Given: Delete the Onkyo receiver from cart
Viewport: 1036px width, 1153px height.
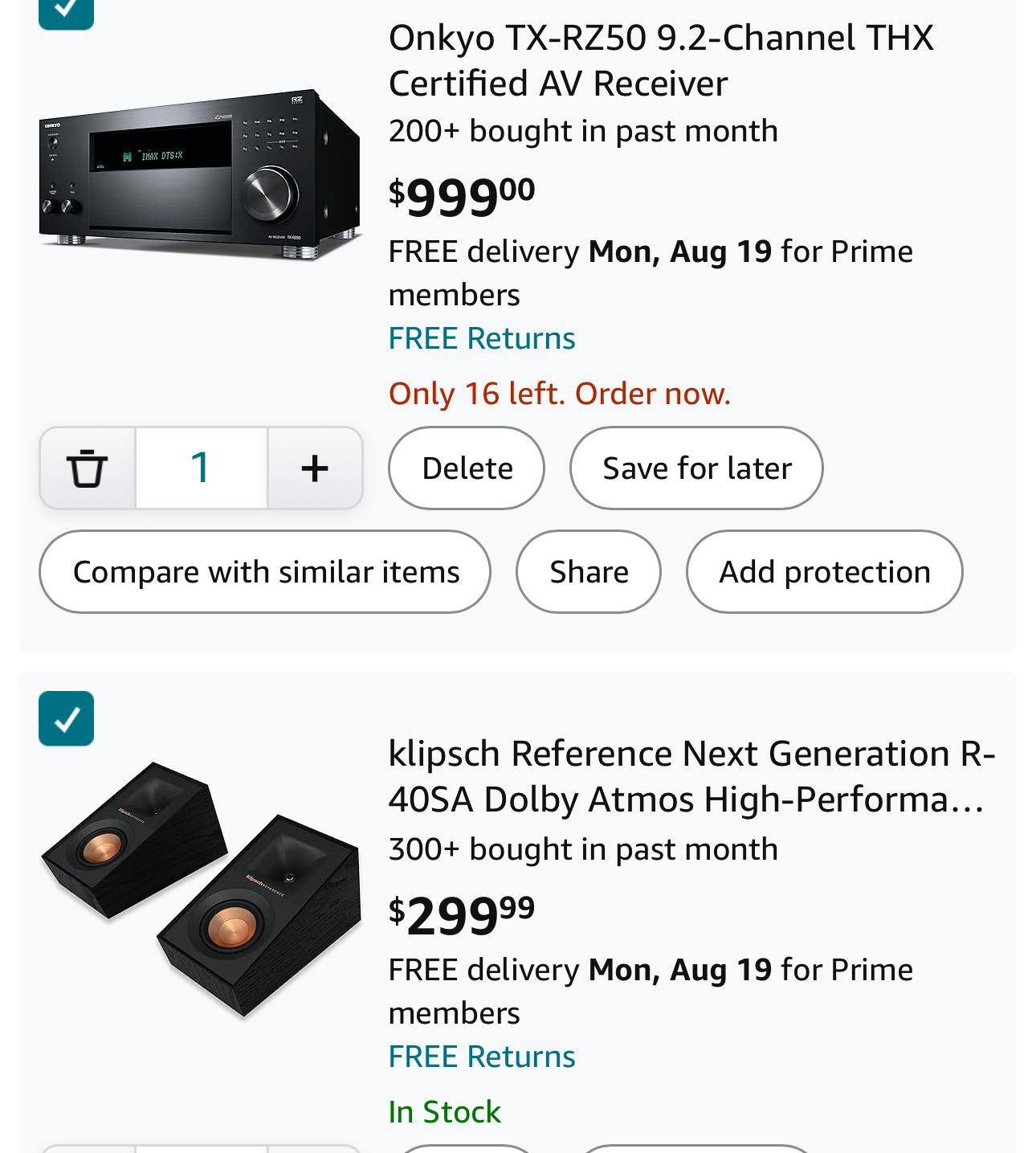Looking at the screenshot, I should tap(467, 468).
